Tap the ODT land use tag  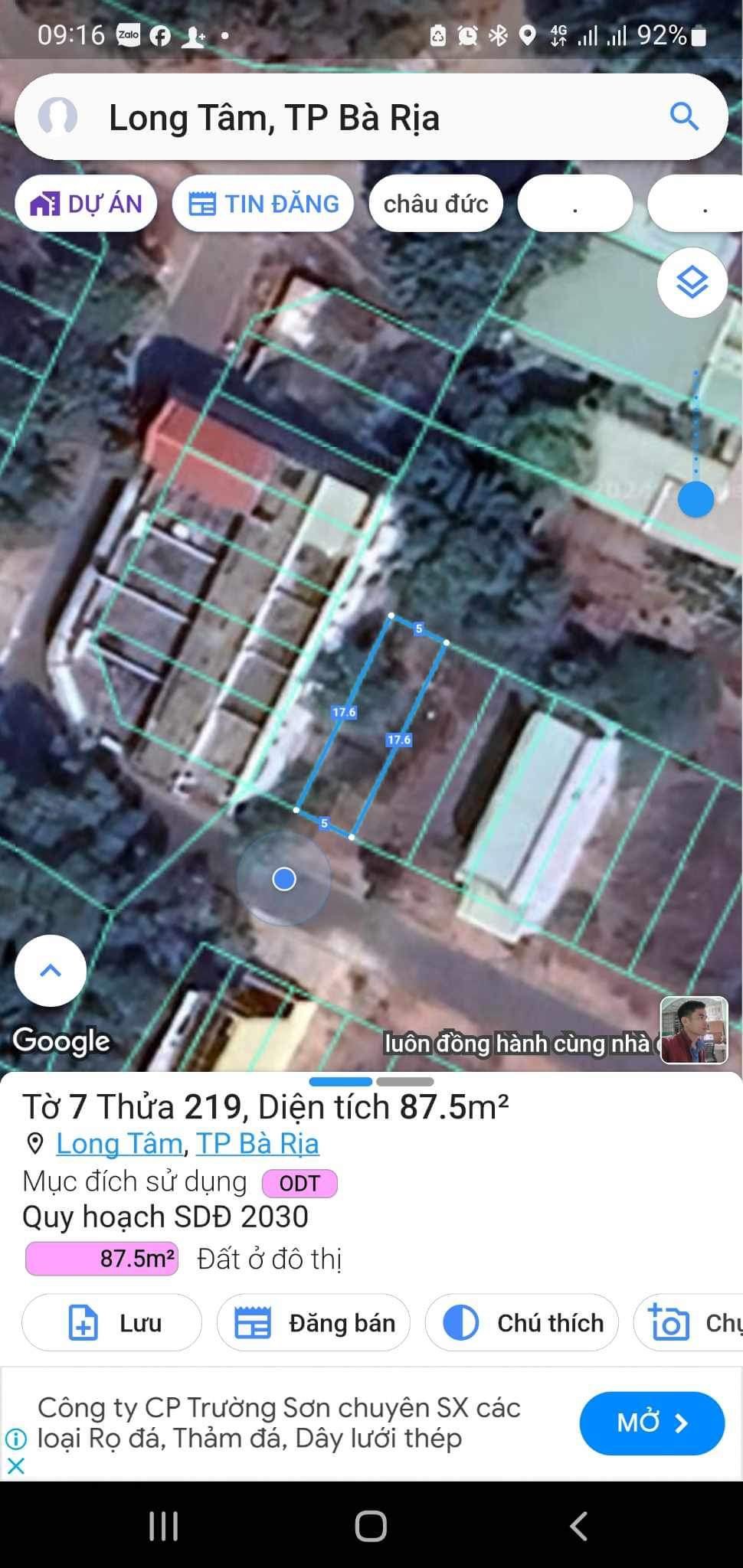(299, 1183)
